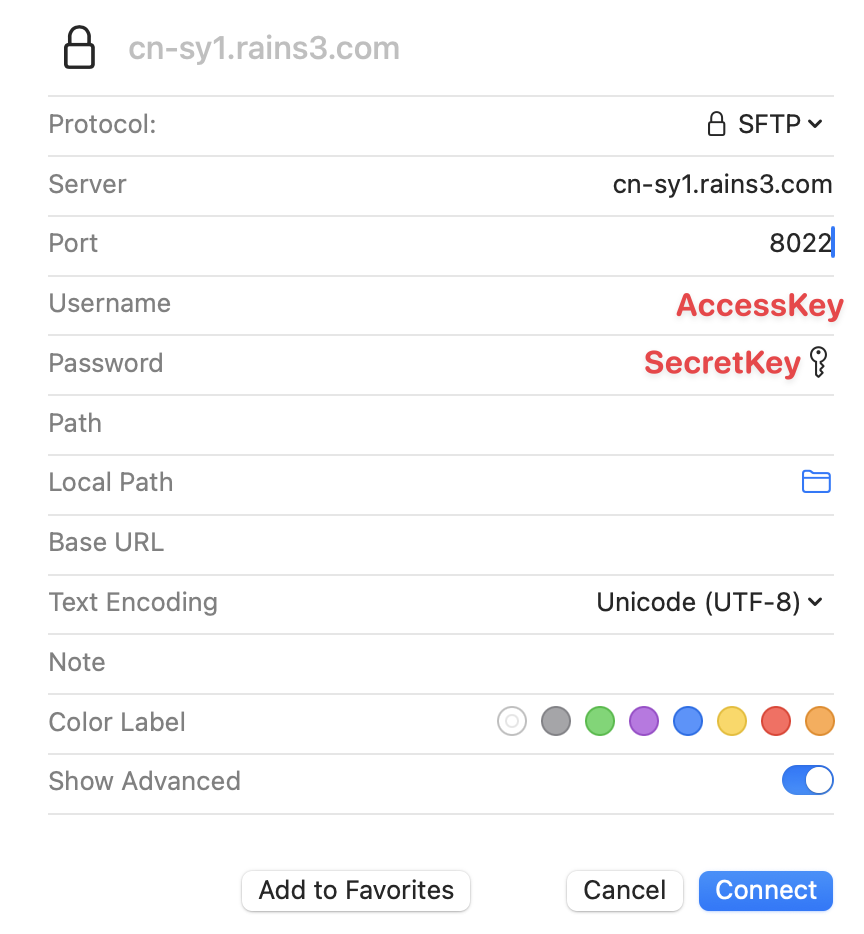Viewport: 864px width, 934px height.
Task: Expand Text Encoding Unicode (UTF-8) dropdown
Action: click(709, 603)
